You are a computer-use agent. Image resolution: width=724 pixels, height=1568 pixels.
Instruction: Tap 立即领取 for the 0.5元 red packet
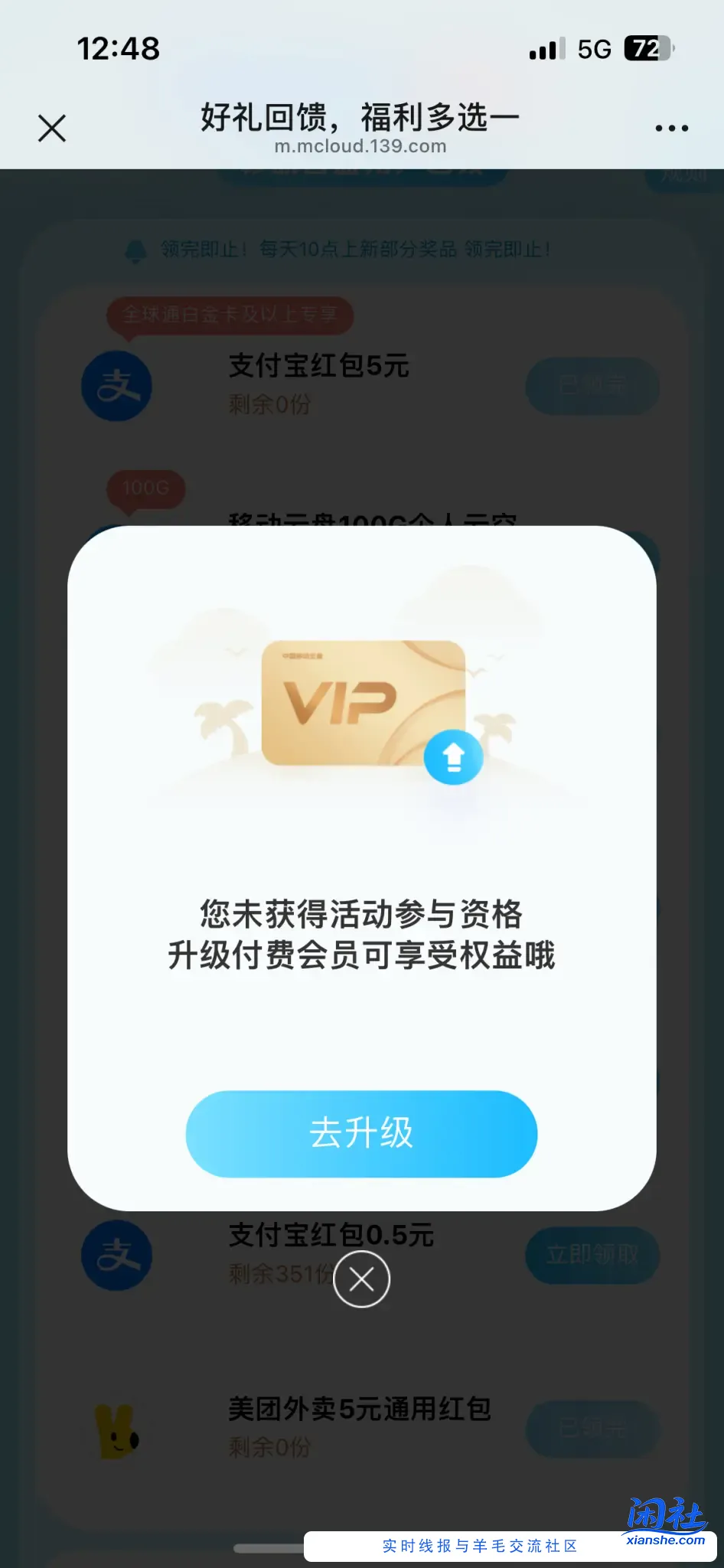click(592, 1256)
